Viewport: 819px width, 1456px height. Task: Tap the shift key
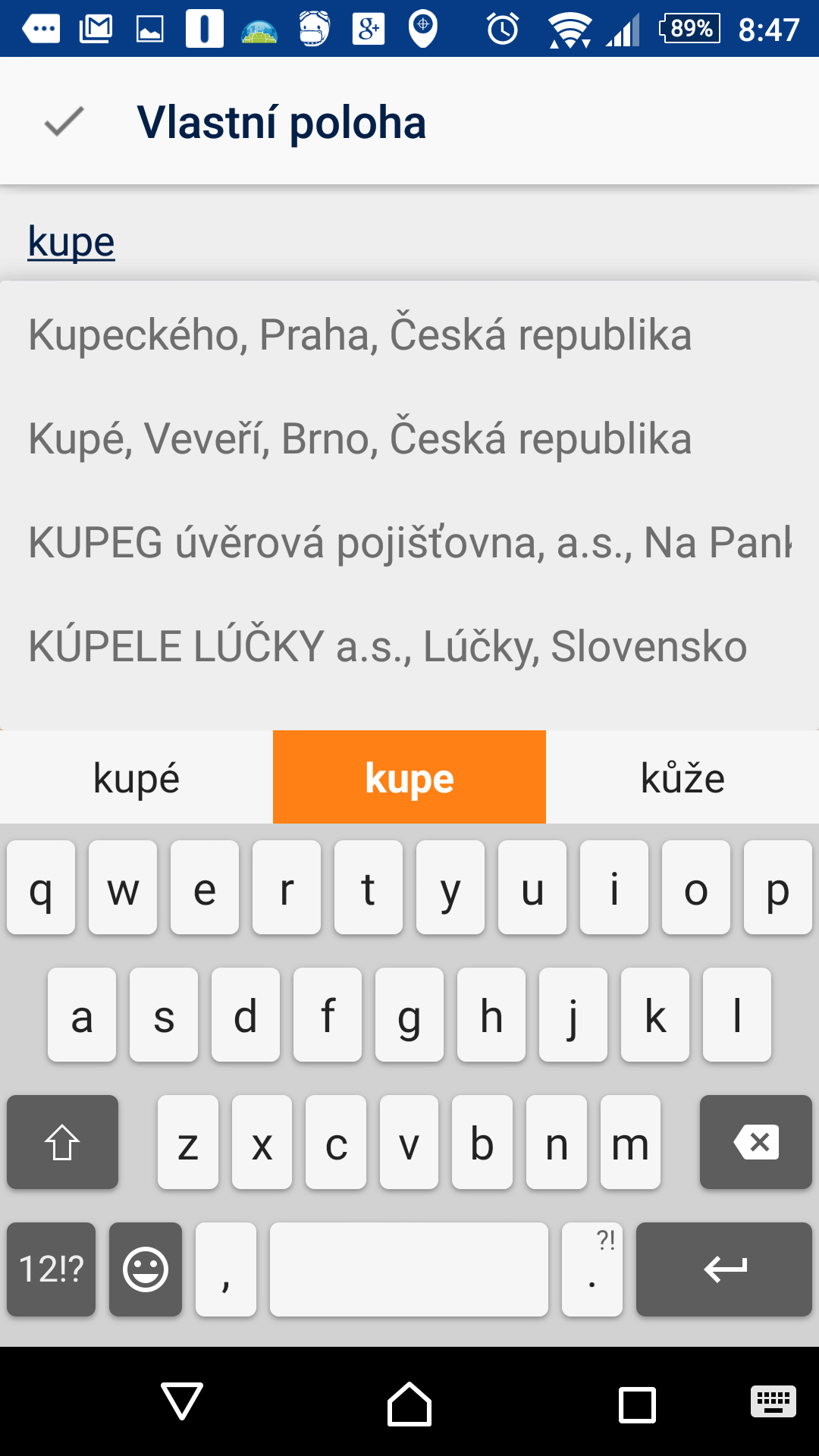click(62, 1142)
